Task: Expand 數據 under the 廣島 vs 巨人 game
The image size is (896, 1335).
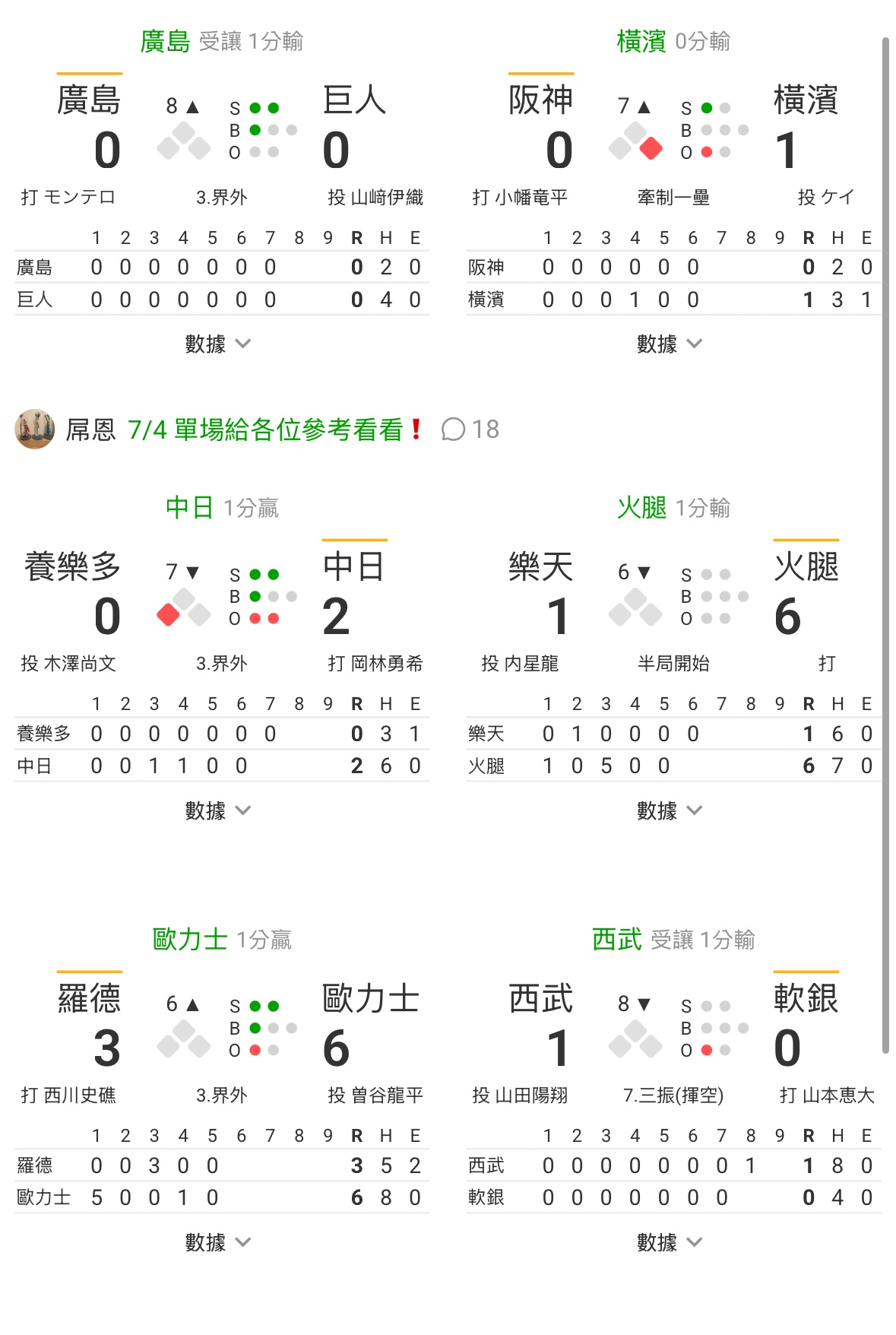Action: pos(218,344)
